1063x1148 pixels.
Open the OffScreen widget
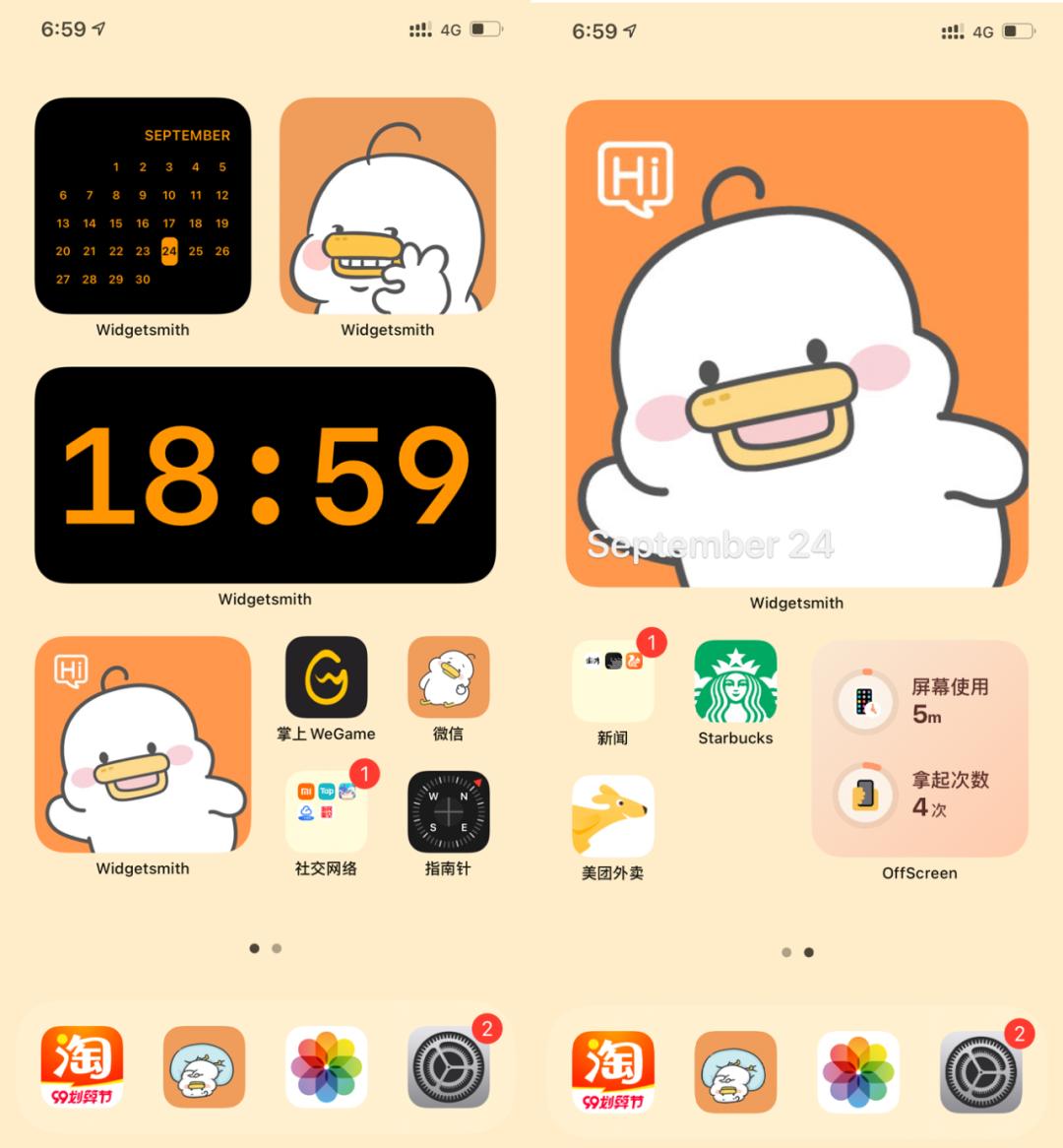click(918, 748)
